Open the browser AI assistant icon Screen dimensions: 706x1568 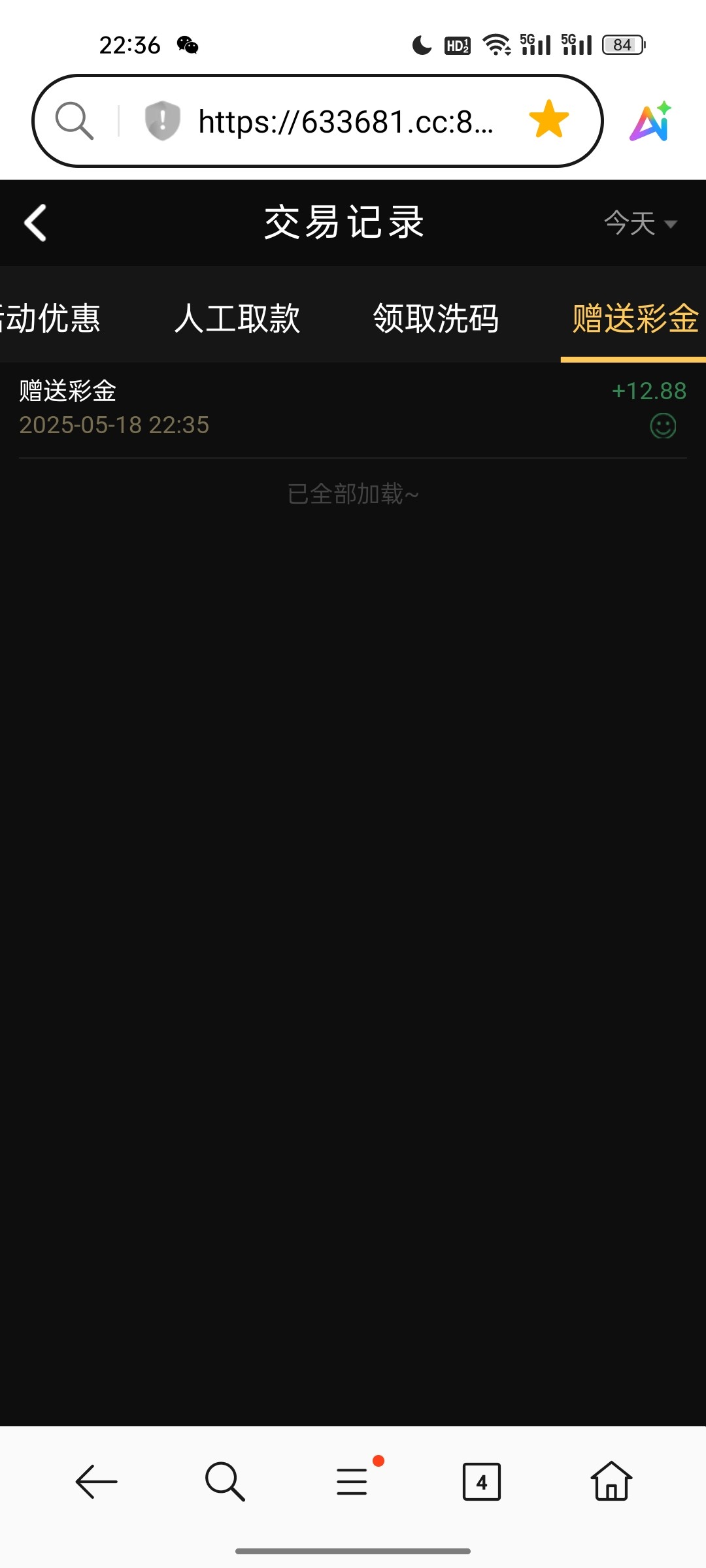tap(650, 122)
